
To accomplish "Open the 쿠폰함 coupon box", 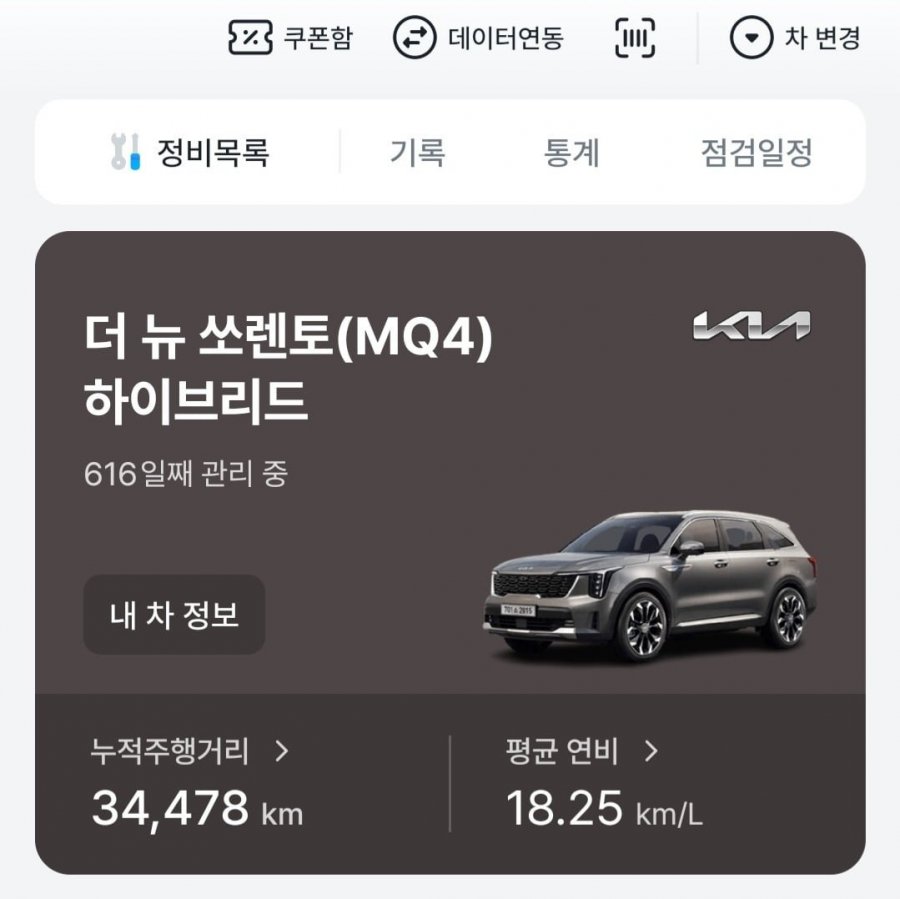I will point(291,38).
